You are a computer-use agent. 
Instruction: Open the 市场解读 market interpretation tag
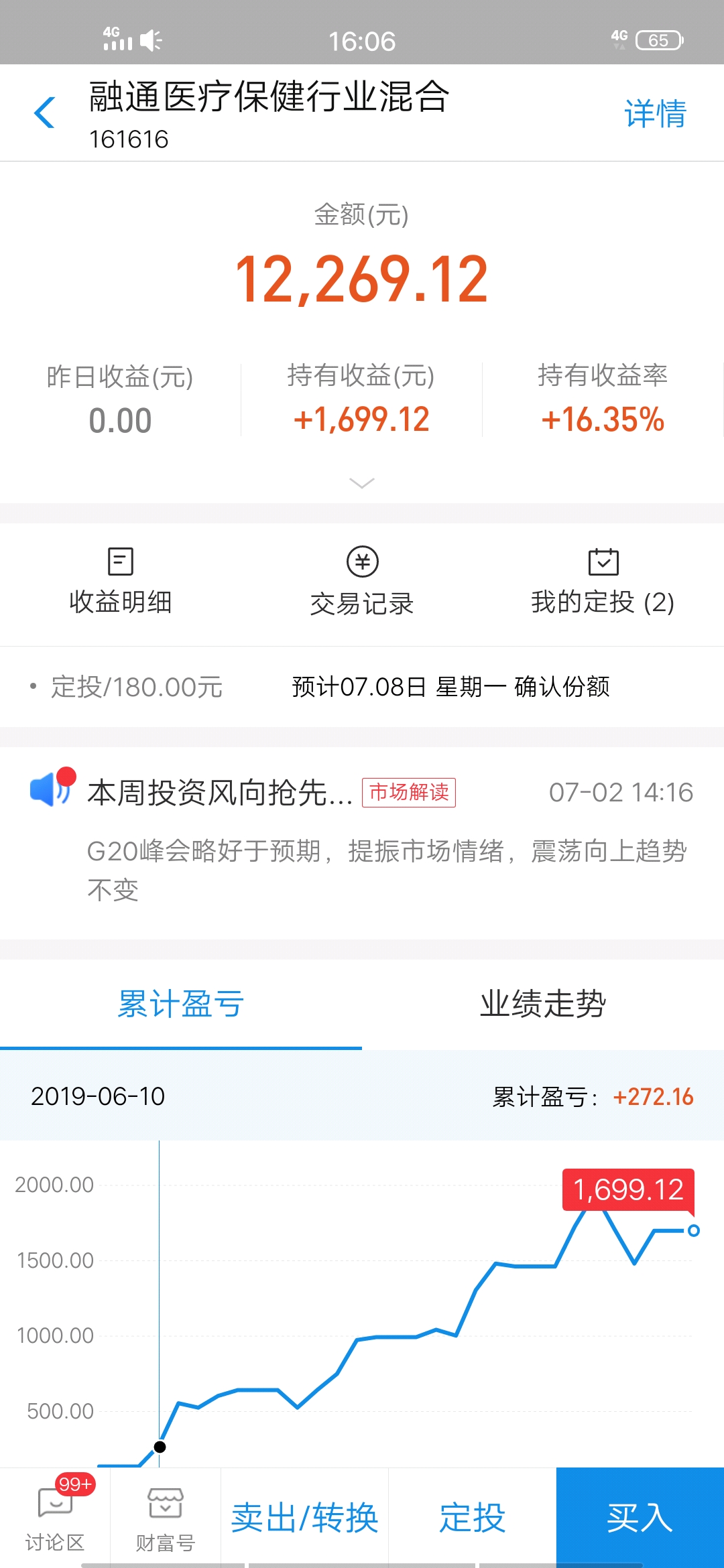[x=408, y=793]
